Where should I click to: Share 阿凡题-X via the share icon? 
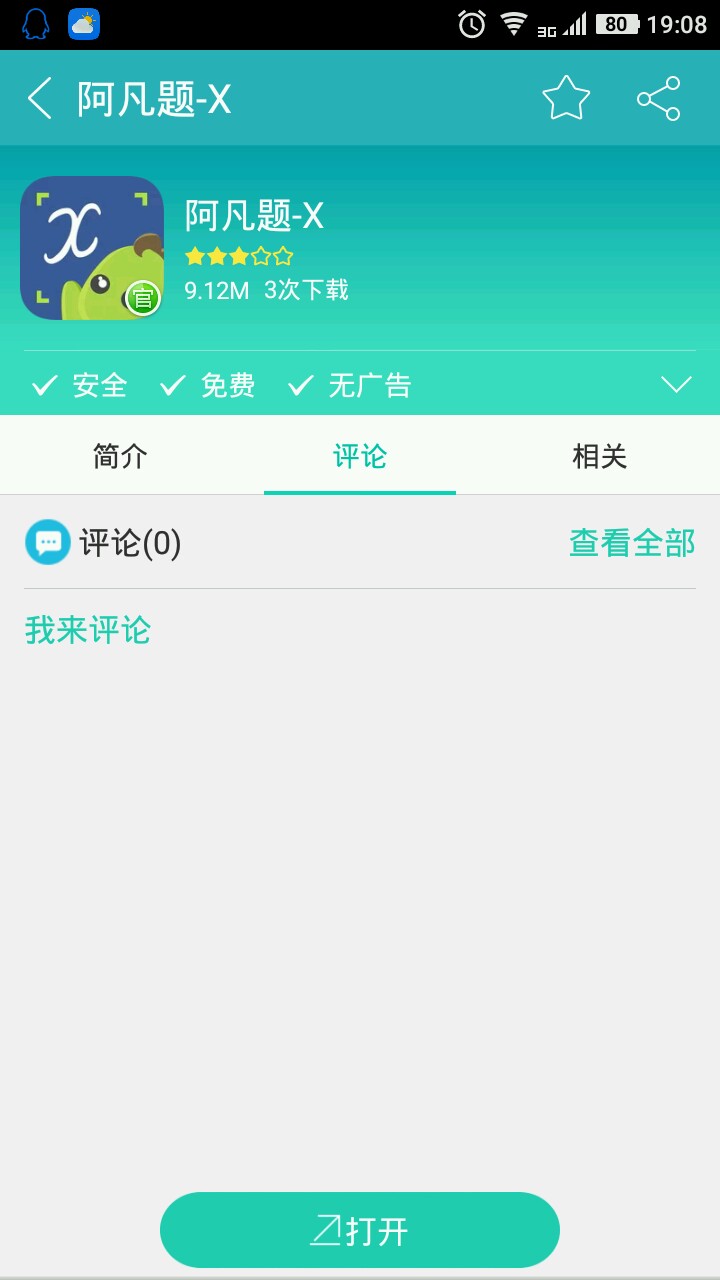(x=658, y=99)
